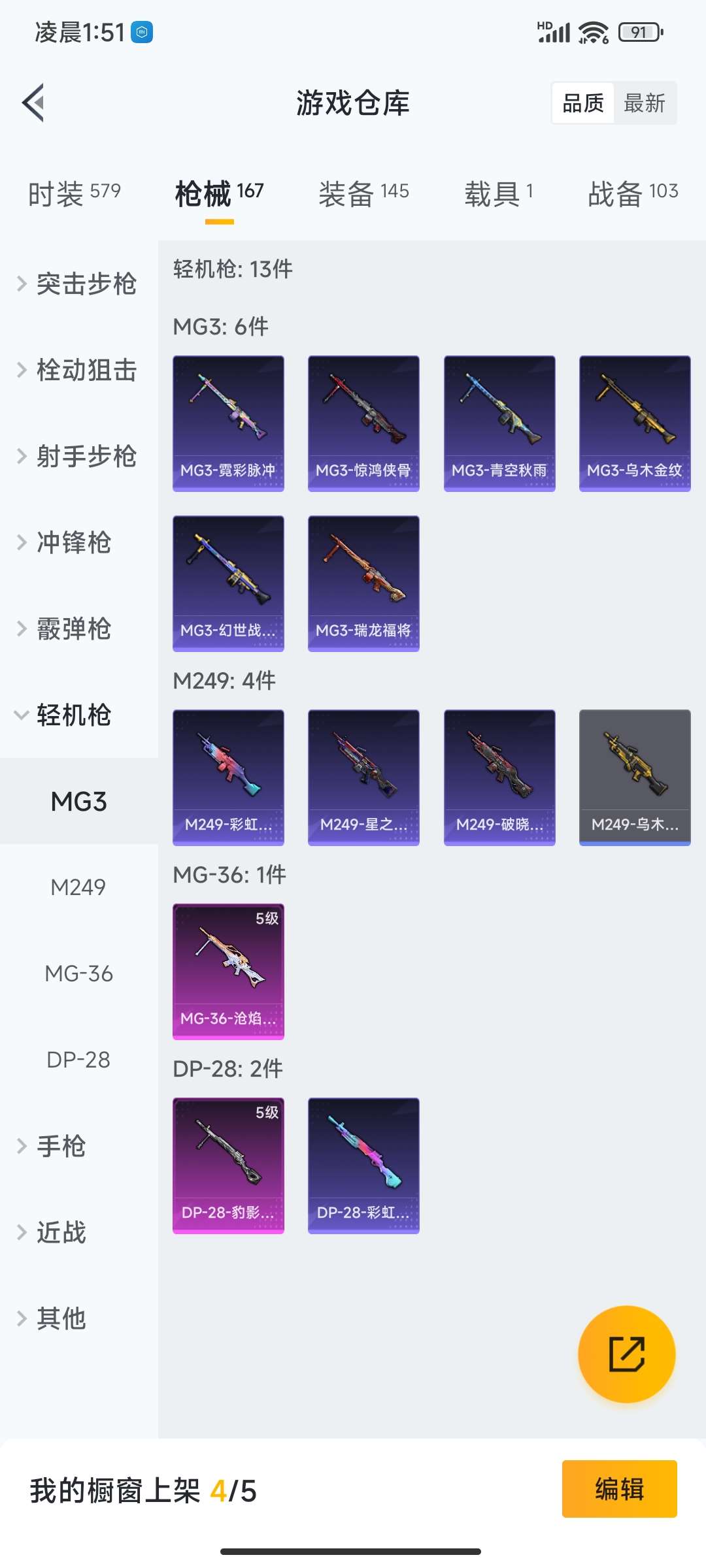View the MG3-乌木金纹 item
706x1568 pixels.
tap(635, 423)
